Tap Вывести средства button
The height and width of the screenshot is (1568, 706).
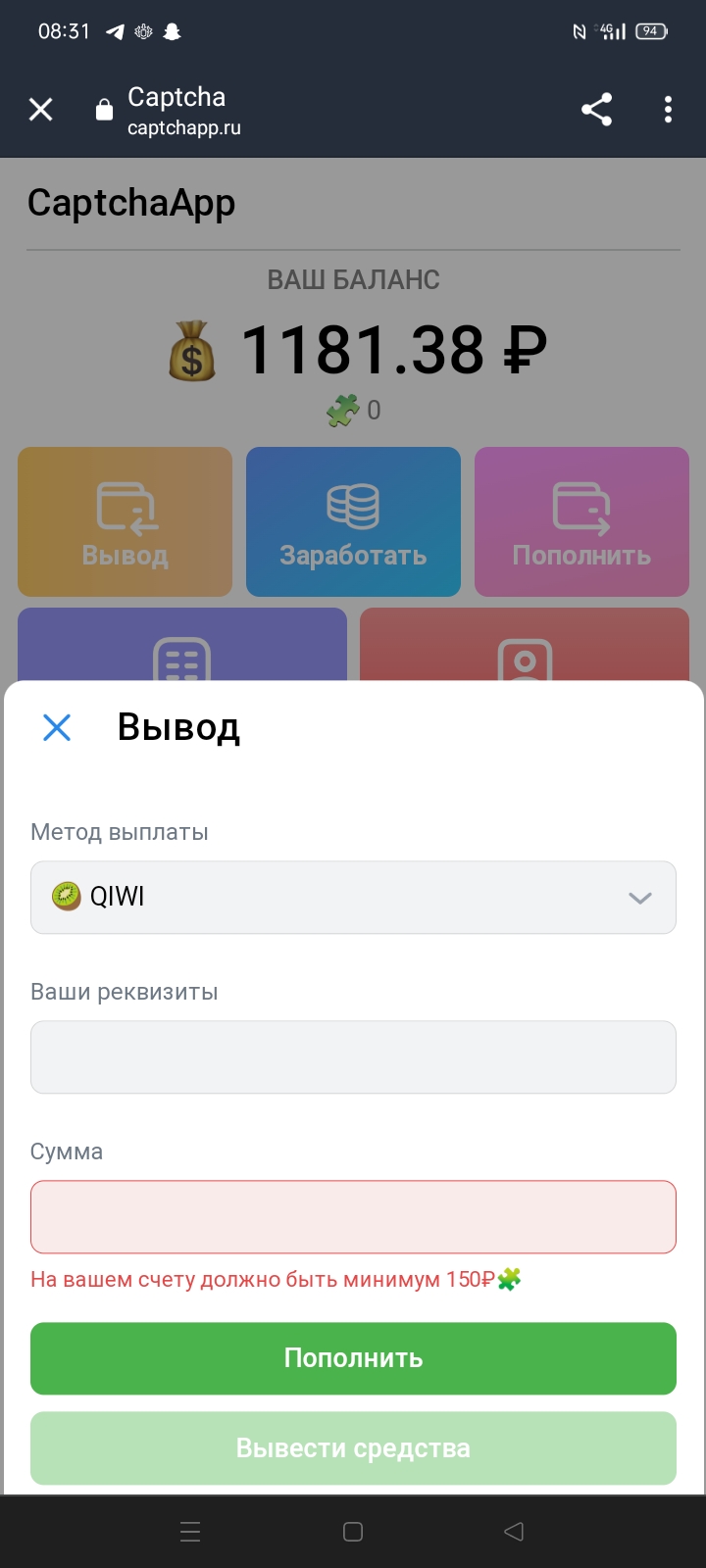pos(353,1447)
